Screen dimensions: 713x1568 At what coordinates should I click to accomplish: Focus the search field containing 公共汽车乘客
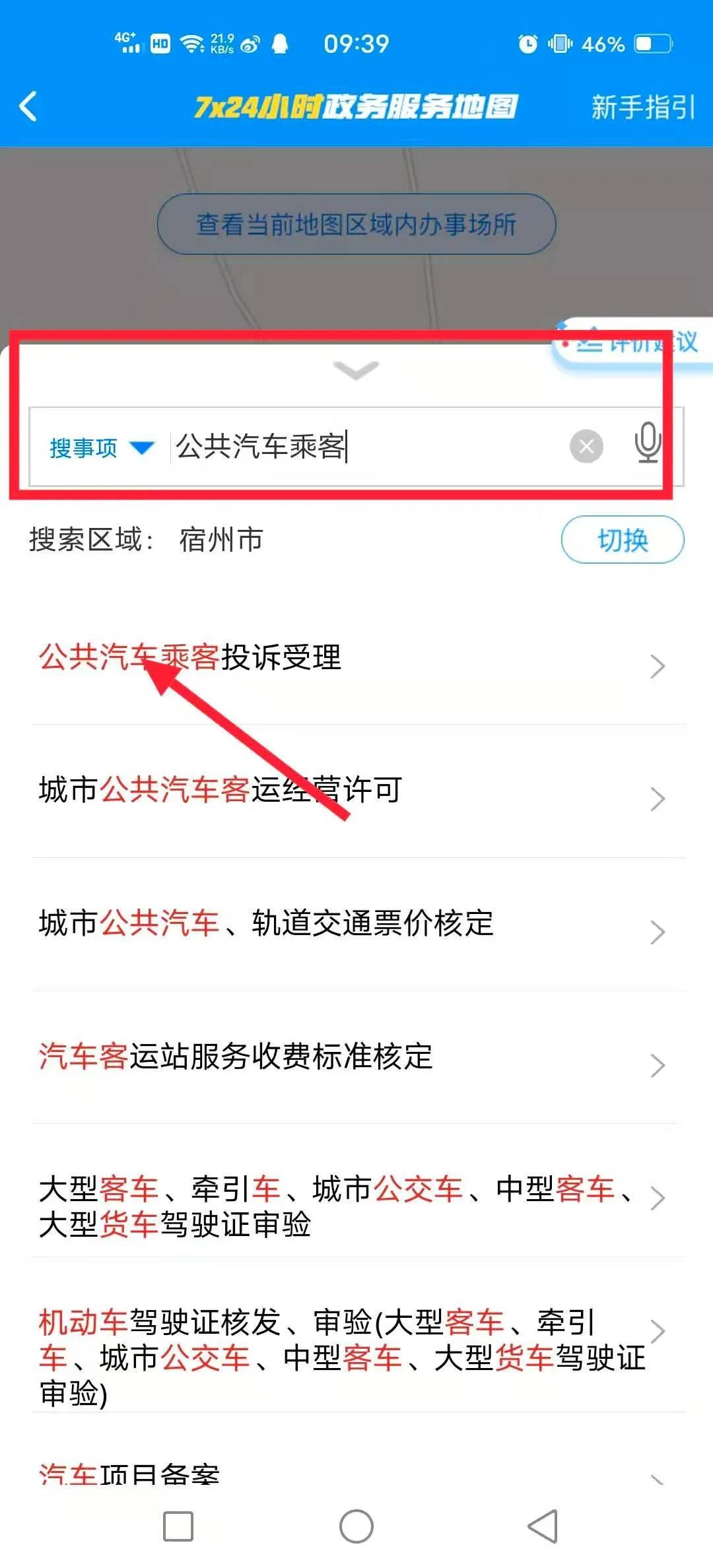pyautogui.click(x=363, y=447)
